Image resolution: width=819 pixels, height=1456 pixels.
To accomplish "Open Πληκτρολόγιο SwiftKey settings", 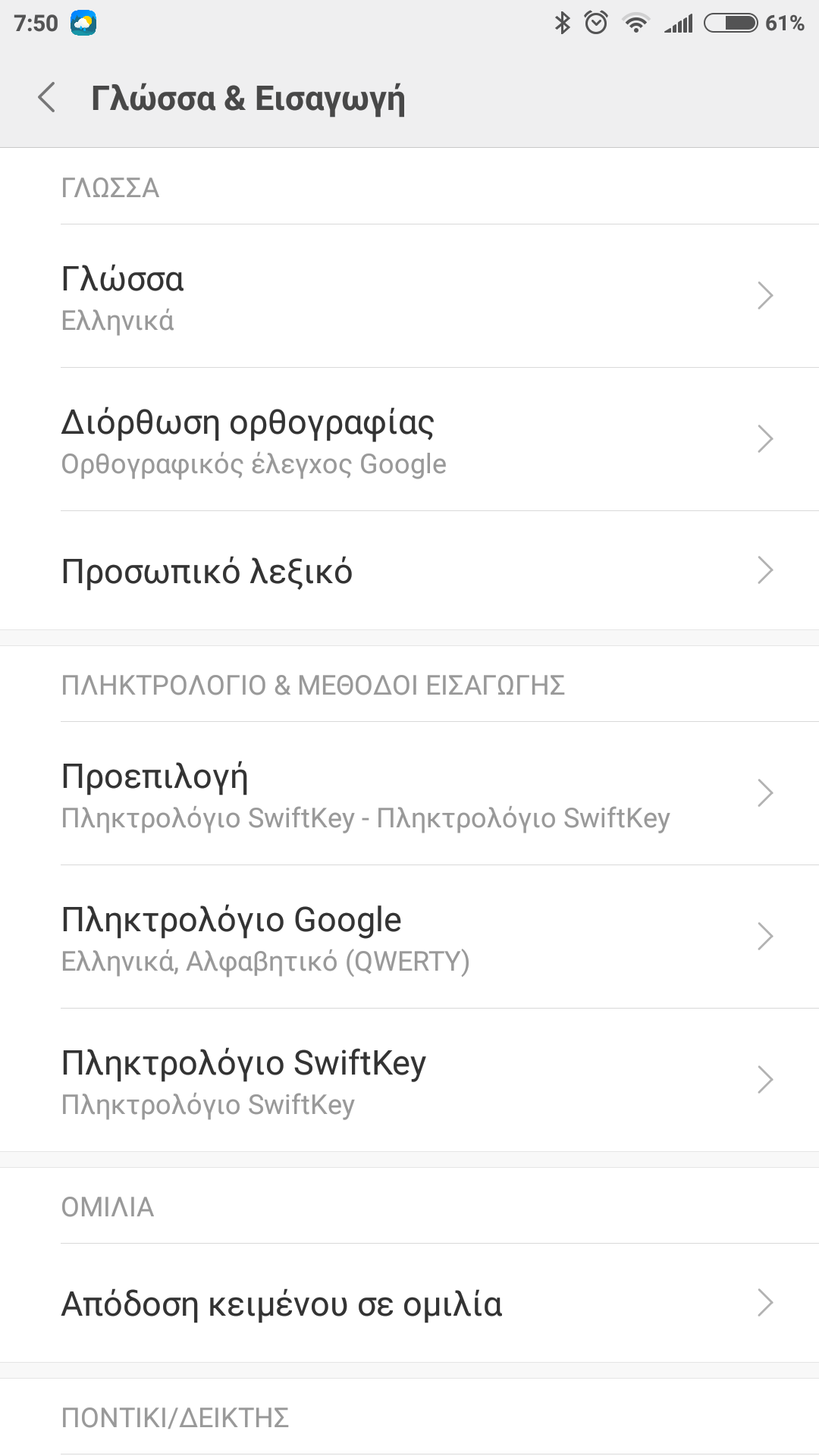I will (x=409, y=1081).
